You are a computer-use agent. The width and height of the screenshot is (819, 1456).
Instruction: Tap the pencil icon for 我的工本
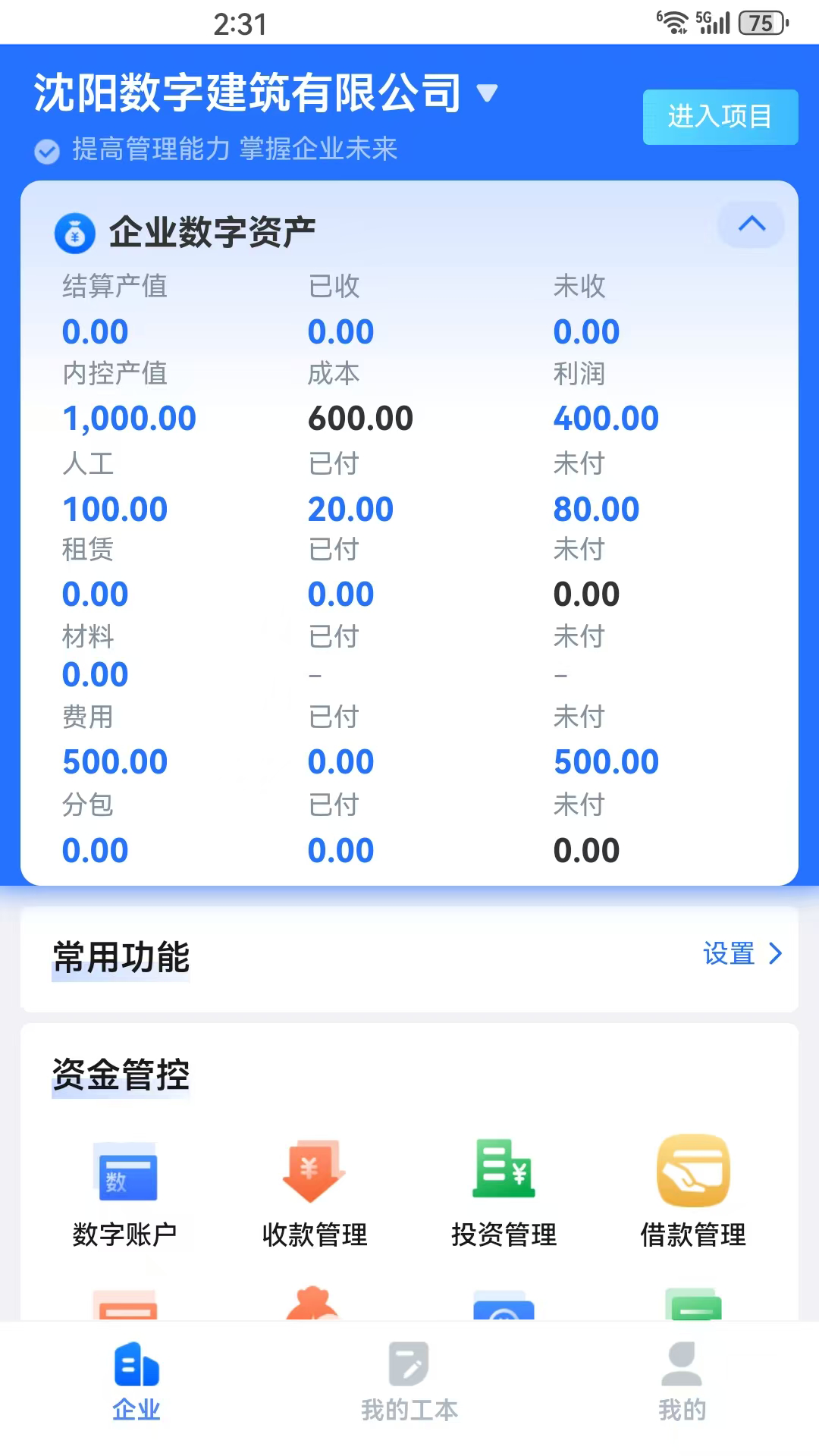(409, 1365)
